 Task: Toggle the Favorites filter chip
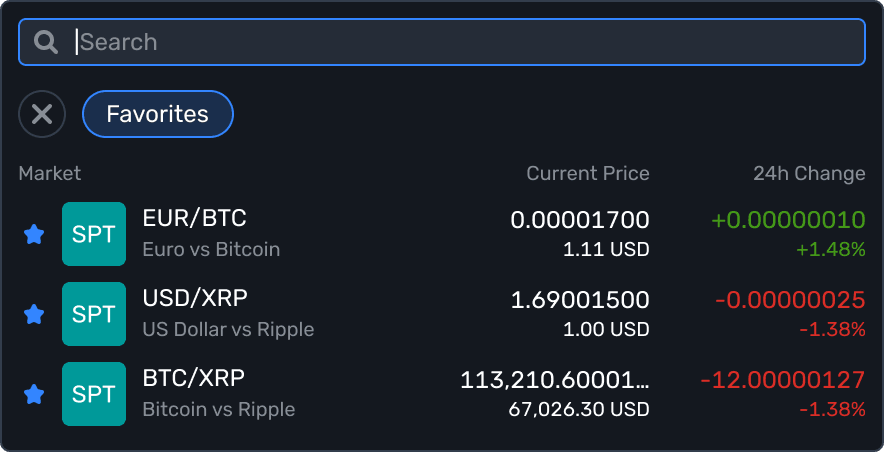point(157,114)
